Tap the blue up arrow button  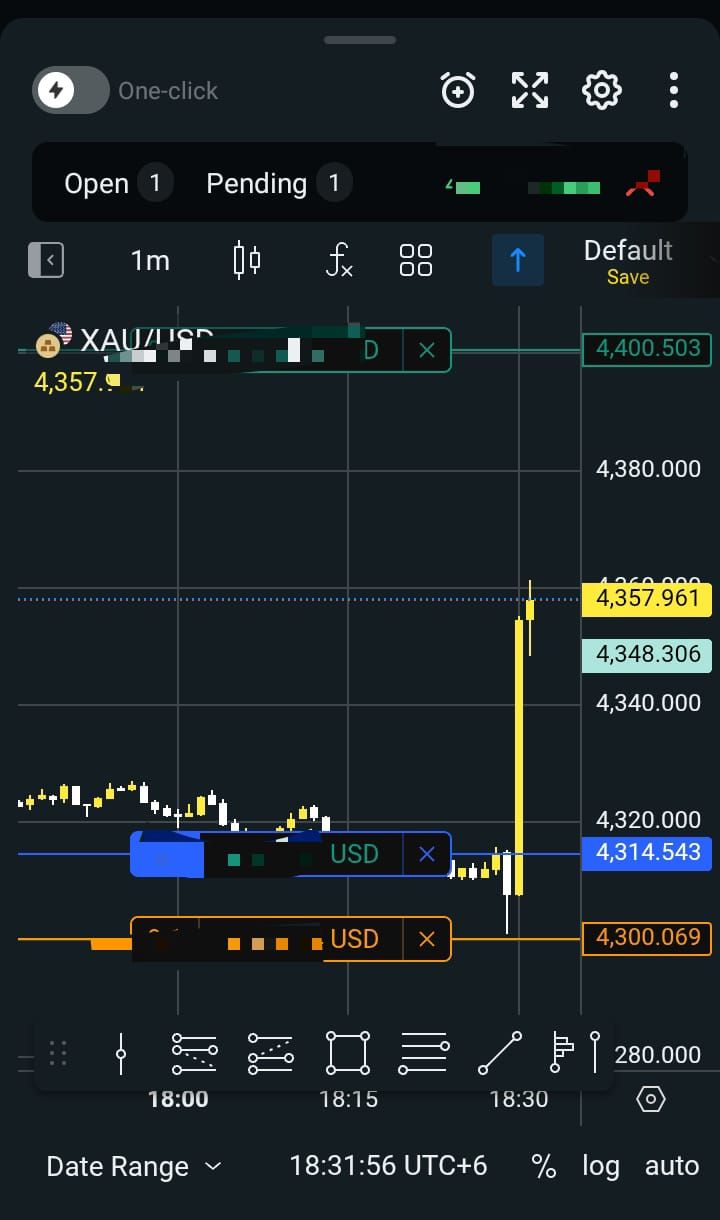click(x=518, y=260)
